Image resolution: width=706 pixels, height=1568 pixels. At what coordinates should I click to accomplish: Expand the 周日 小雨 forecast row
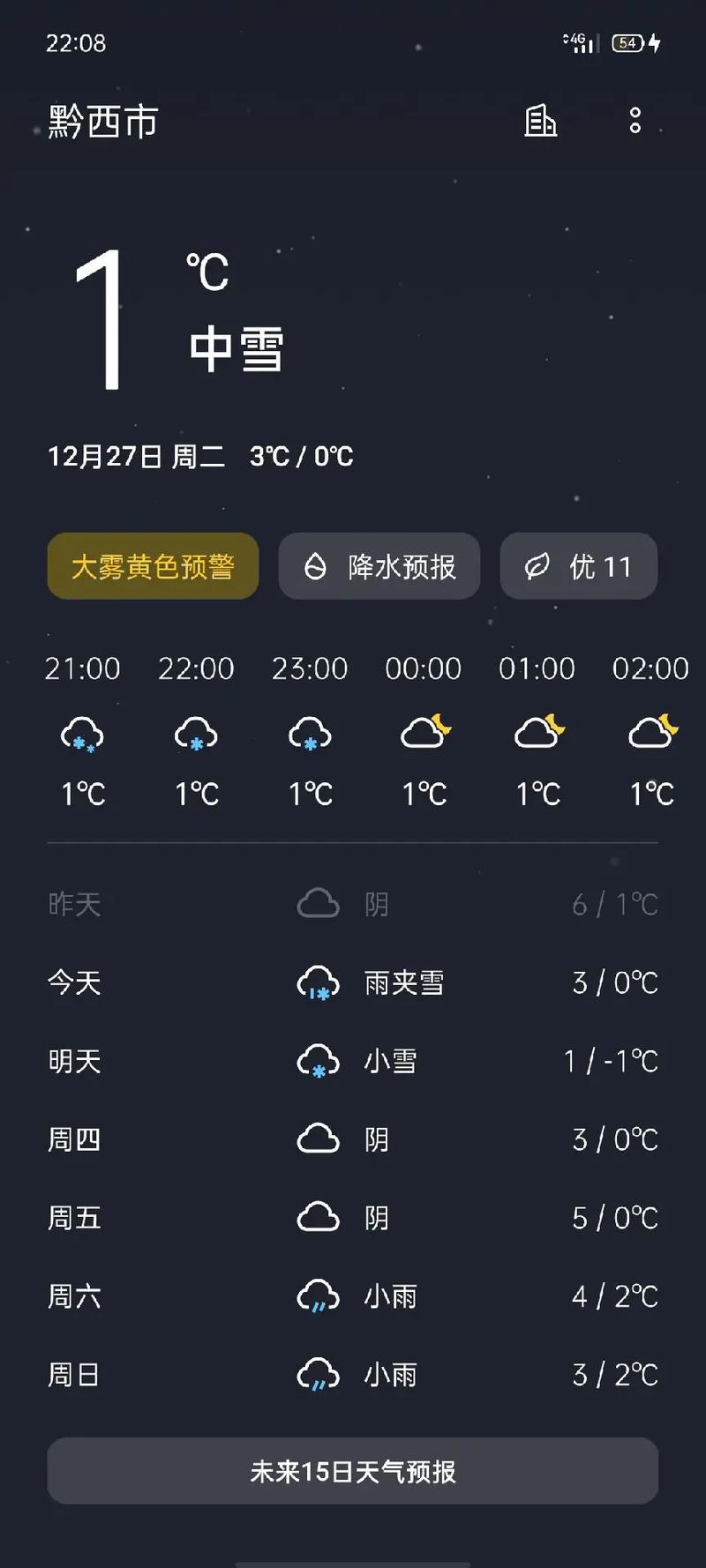pos(353,1373)
